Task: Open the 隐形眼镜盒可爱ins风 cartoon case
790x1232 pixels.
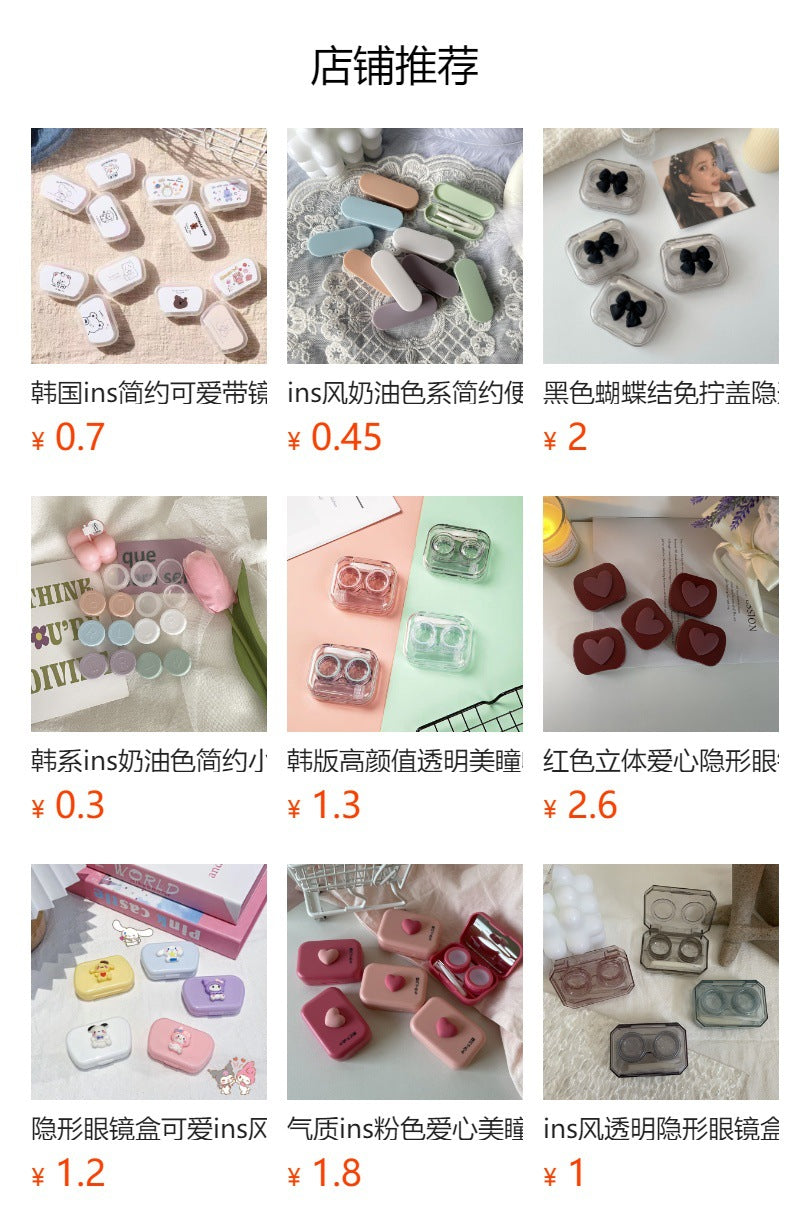Action: 148,982
